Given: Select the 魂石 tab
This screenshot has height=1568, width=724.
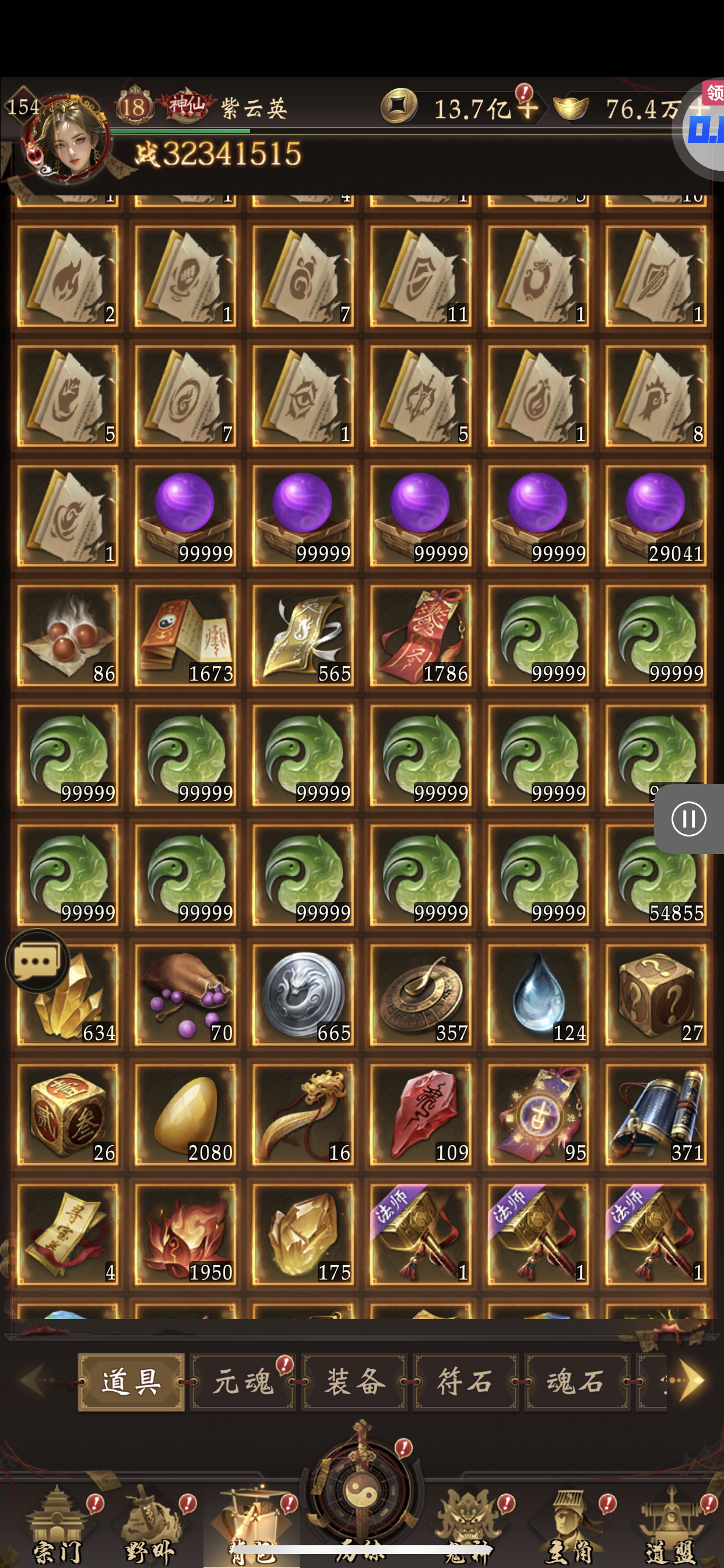Looking at the screenshot, I should click(x=577, y=1382).
